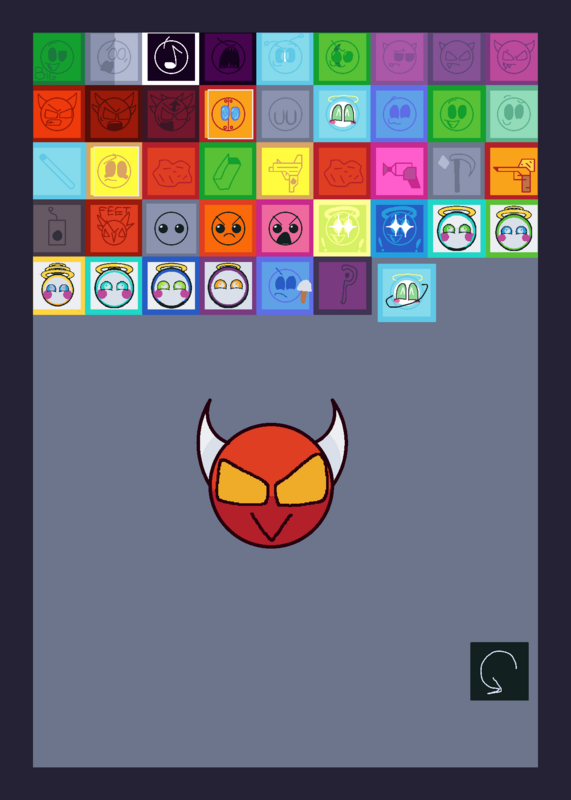Select the light blue stick tile

click(59, 170)
